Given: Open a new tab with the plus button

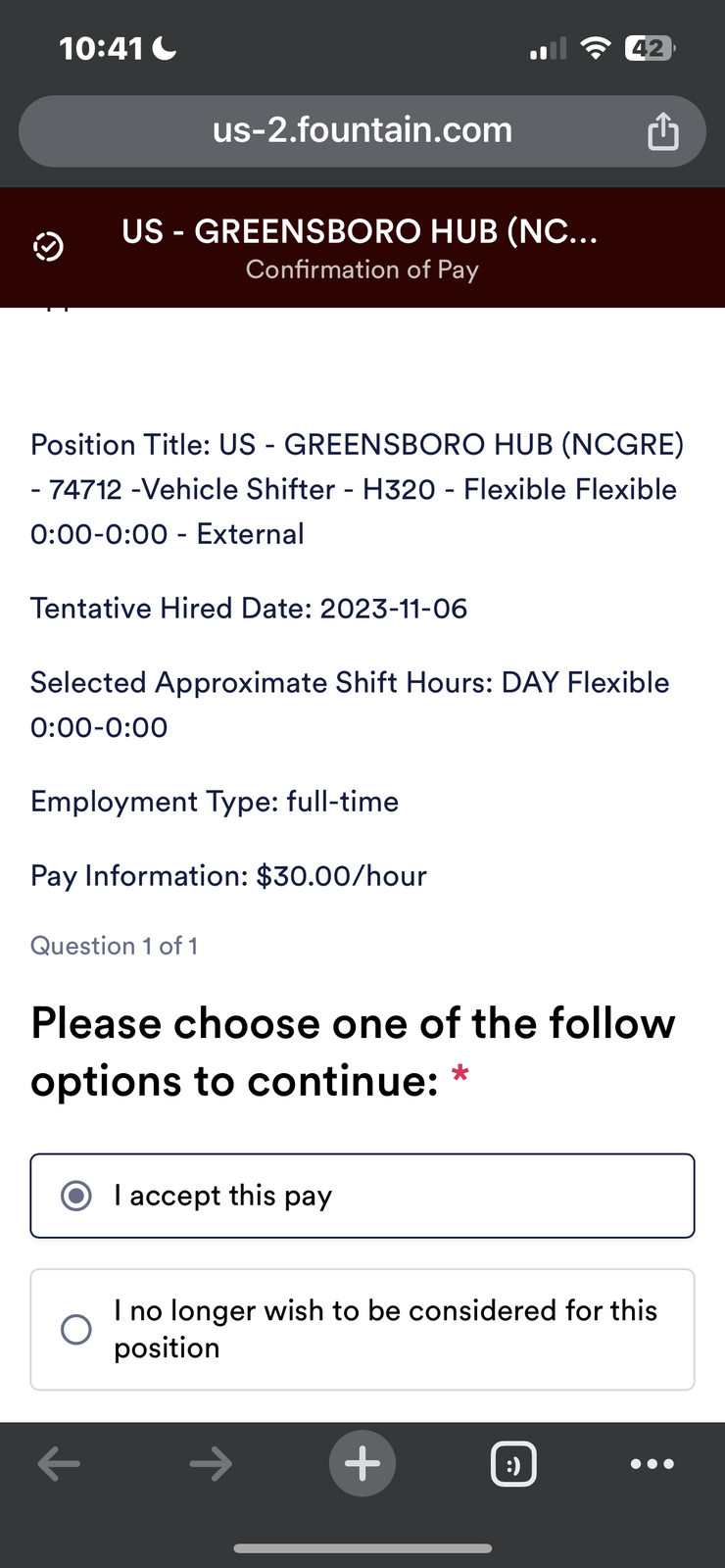Looking at the screenshot, I should coord(362,1464).
